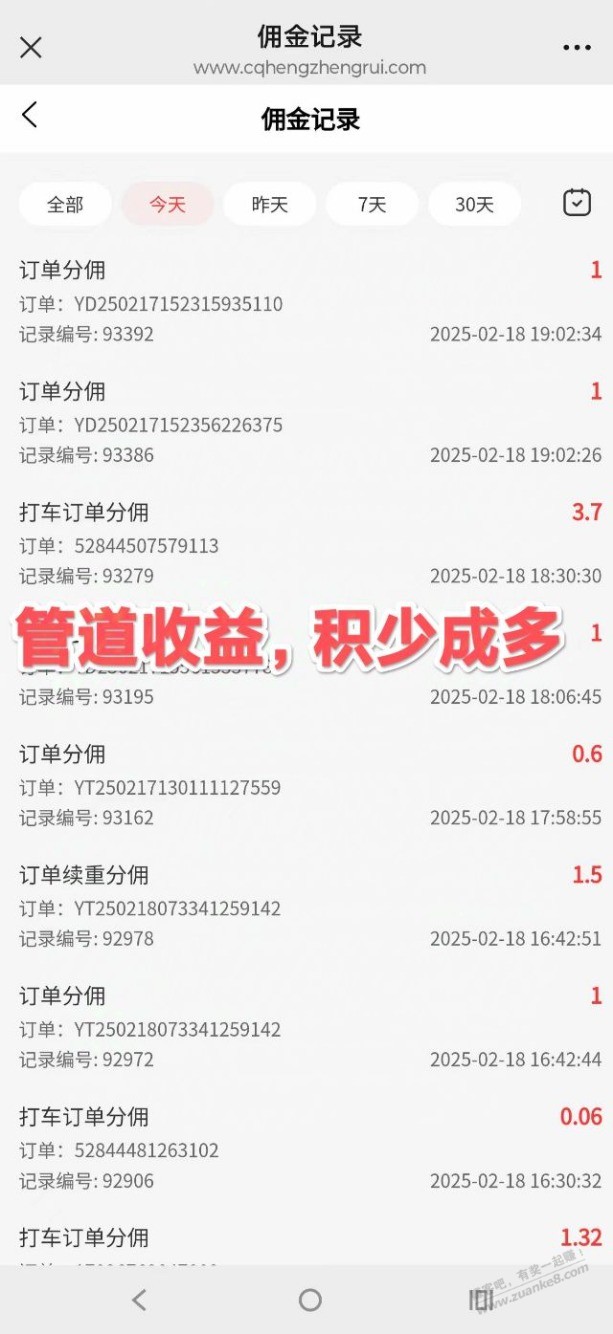Go back using the page's back arrow
613x1334 pixels.
30,115
